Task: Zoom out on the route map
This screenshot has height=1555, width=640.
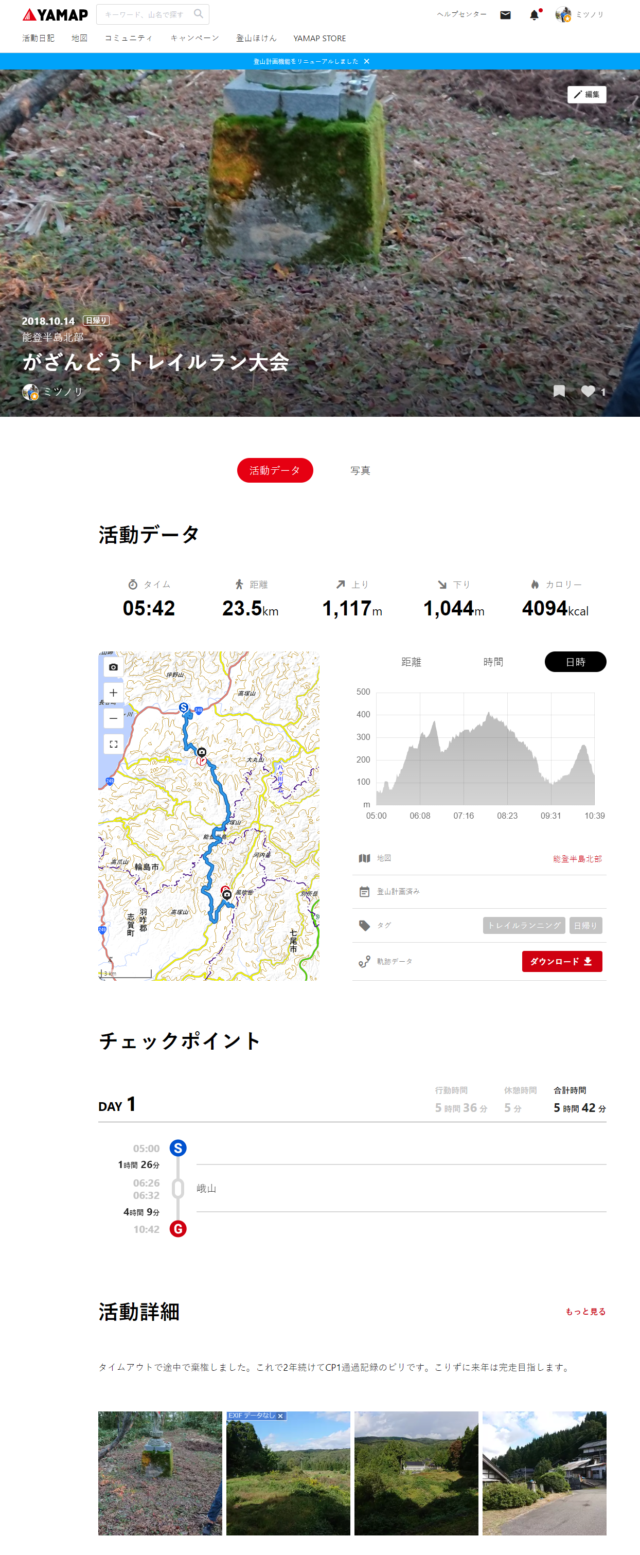Action: tap(113, 718)
